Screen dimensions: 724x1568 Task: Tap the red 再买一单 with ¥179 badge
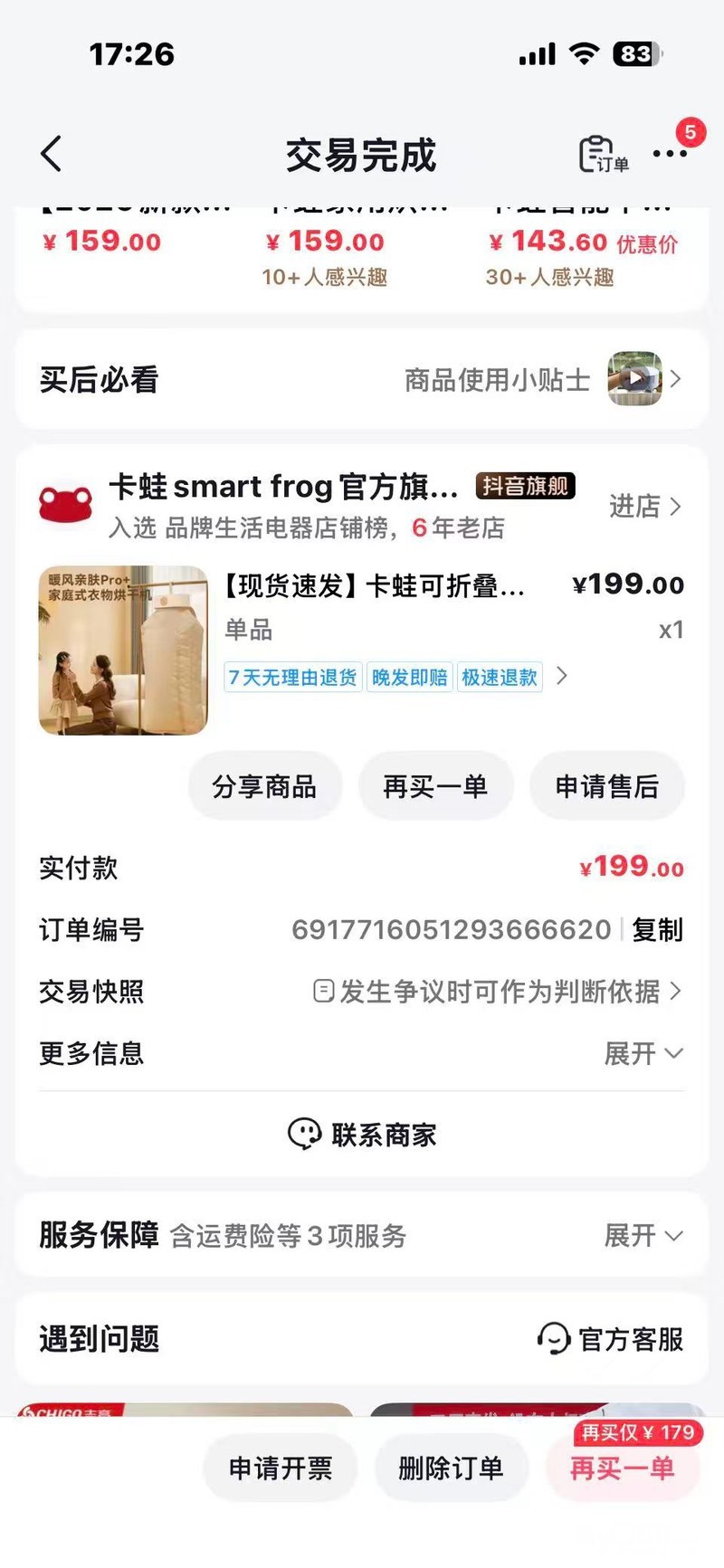tap(622, 1468)
